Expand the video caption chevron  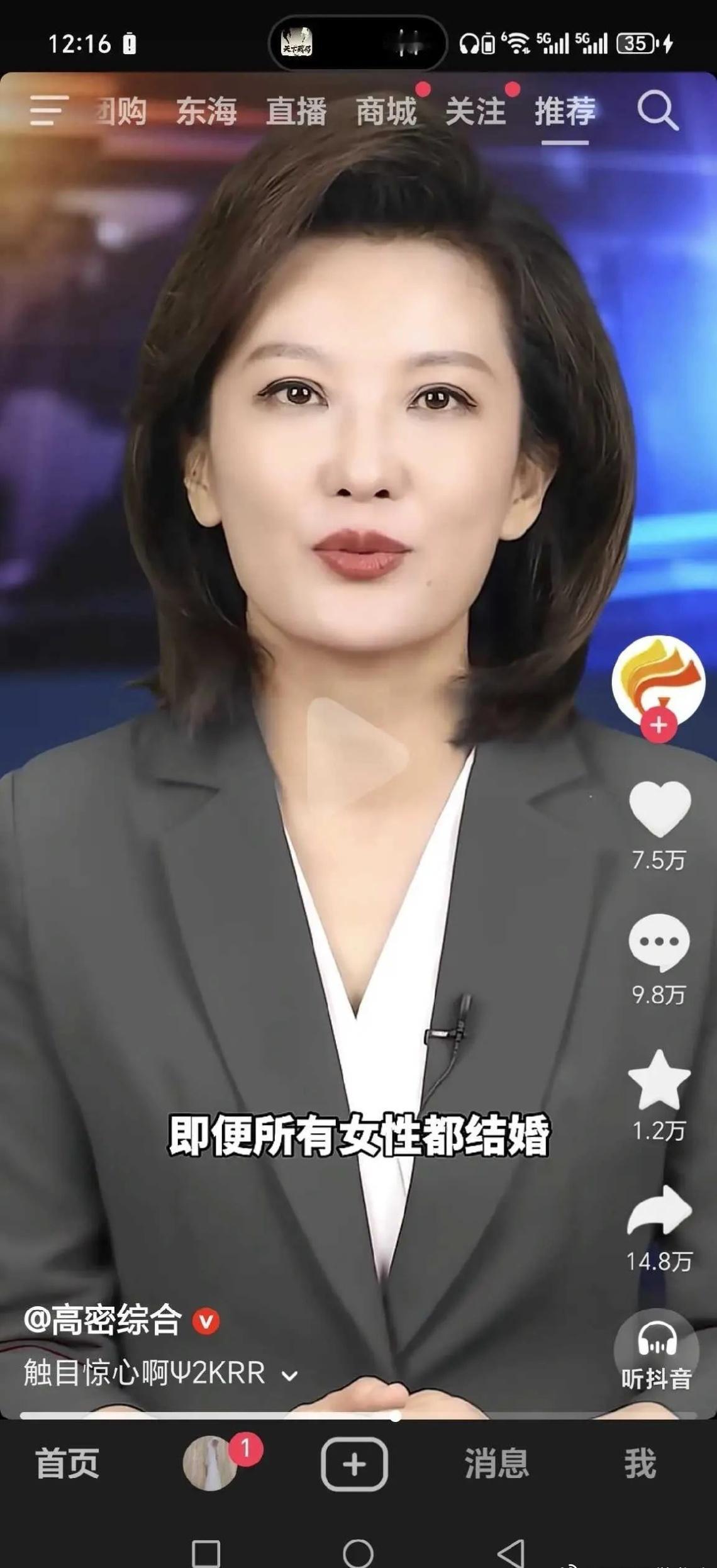pos(289,1375)
